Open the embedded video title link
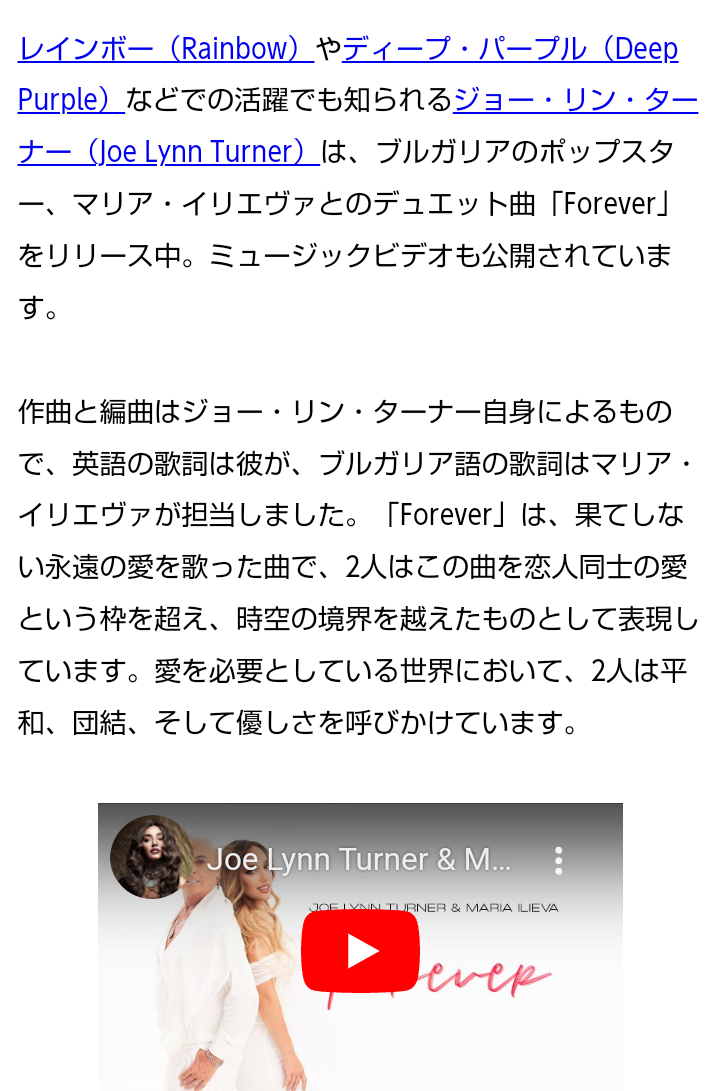The width and height of the screenshot is (720, 1091). tap(360, 860)
